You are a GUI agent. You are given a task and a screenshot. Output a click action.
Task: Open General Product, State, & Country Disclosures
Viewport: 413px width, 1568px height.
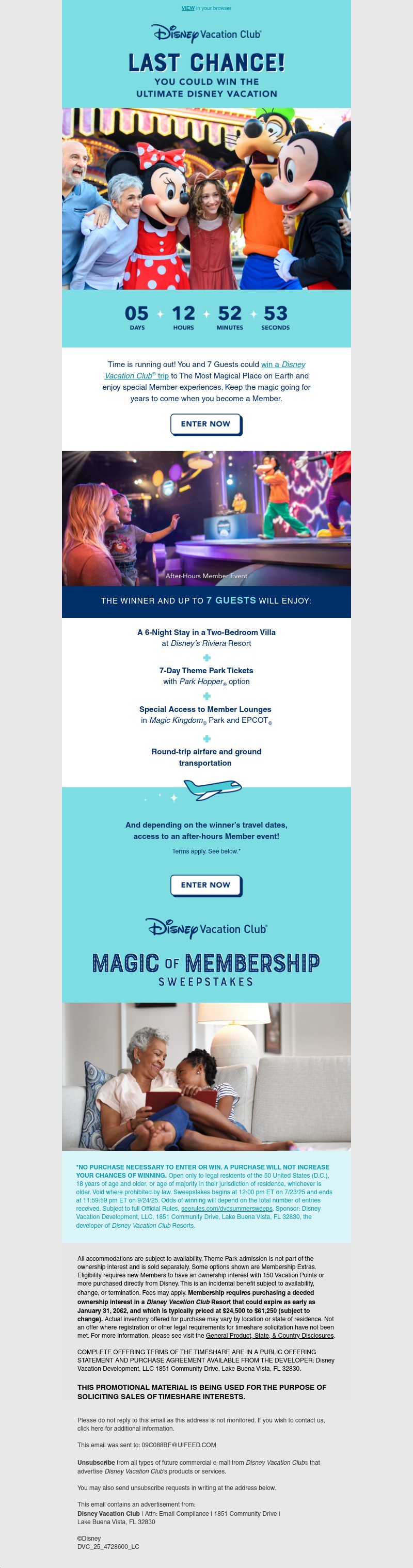click(269, 1335)
